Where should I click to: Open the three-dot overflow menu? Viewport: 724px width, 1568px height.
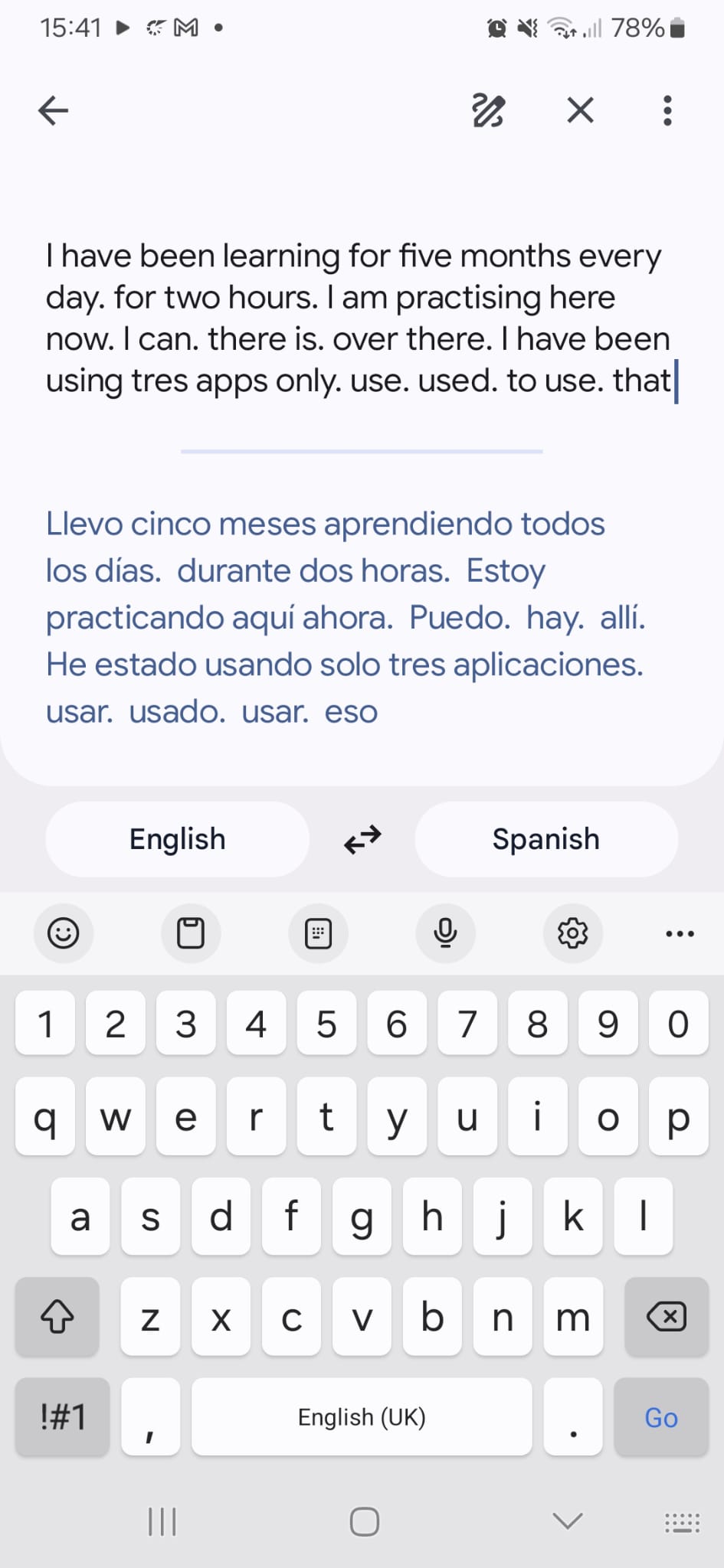coord(667,110)
